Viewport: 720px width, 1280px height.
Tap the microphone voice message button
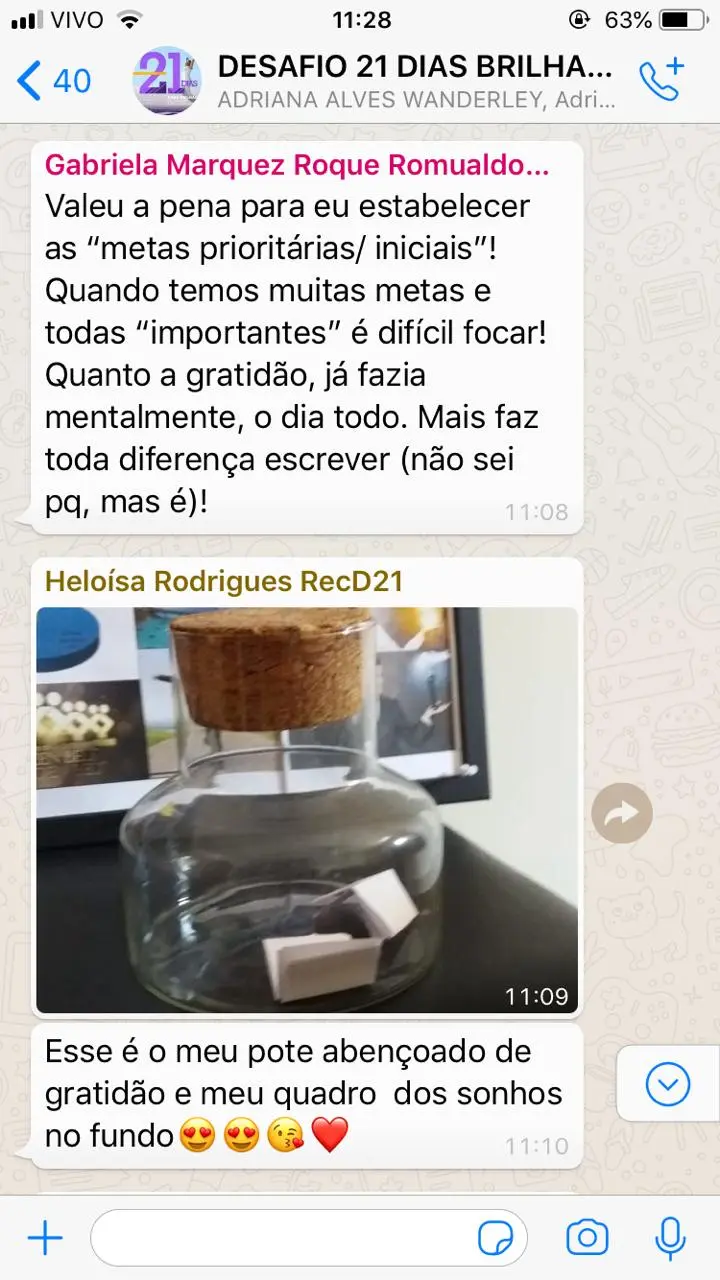click(669, 1239)
